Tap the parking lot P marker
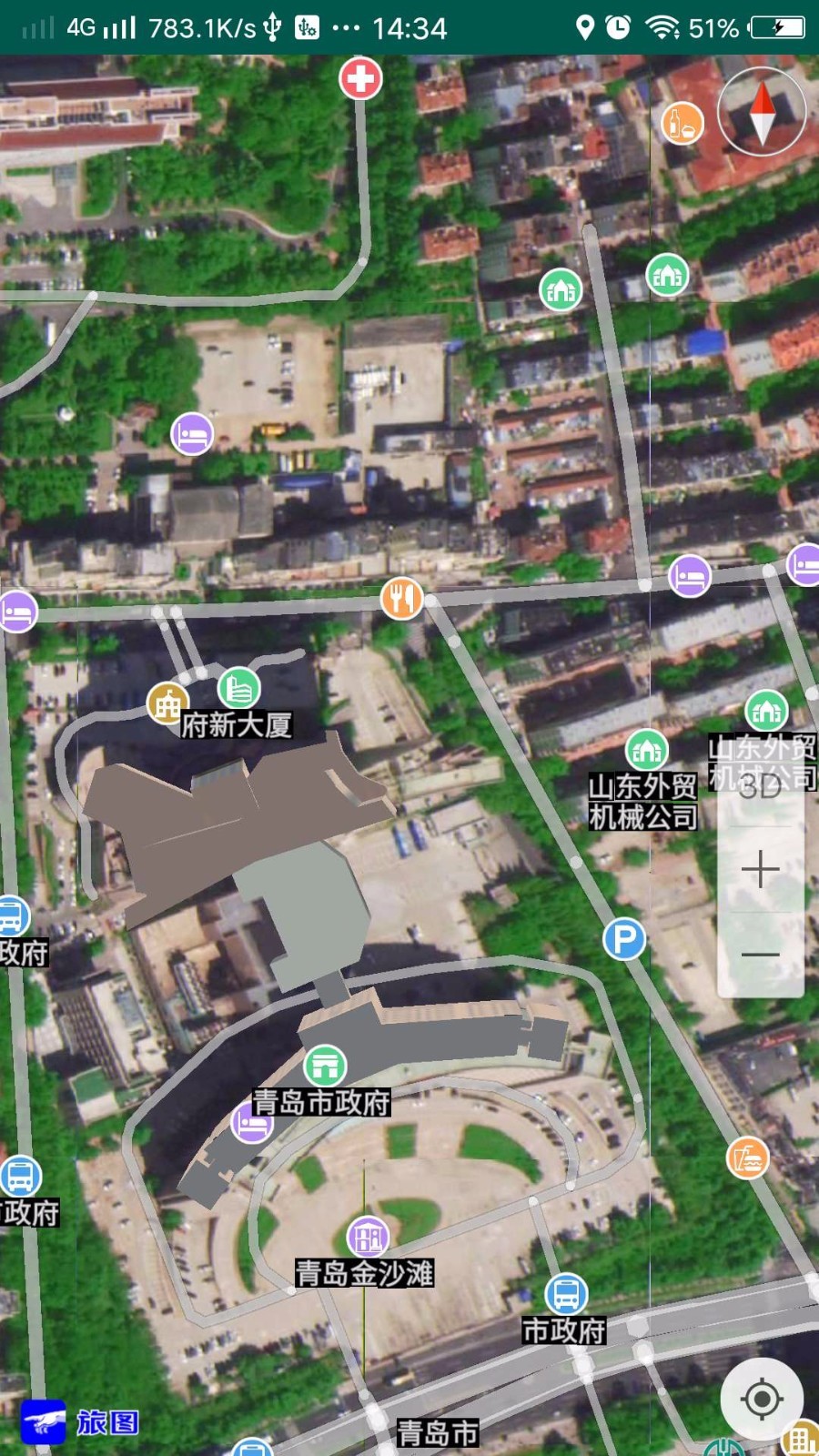The image size is (819, 1456). 624,939
